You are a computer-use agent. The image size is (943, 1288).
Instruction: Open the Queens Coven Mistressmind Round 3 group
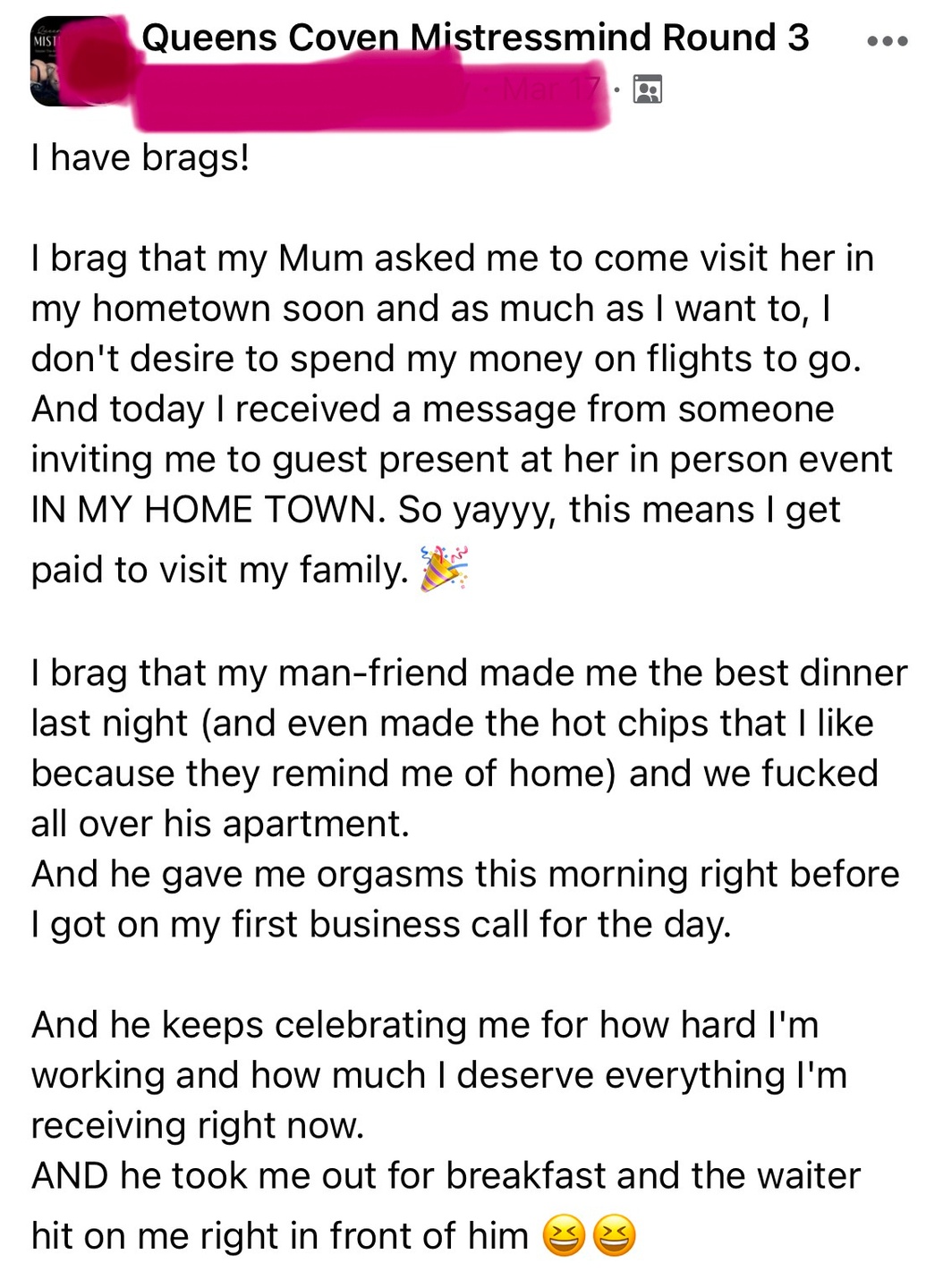click(x=474, y=38)
